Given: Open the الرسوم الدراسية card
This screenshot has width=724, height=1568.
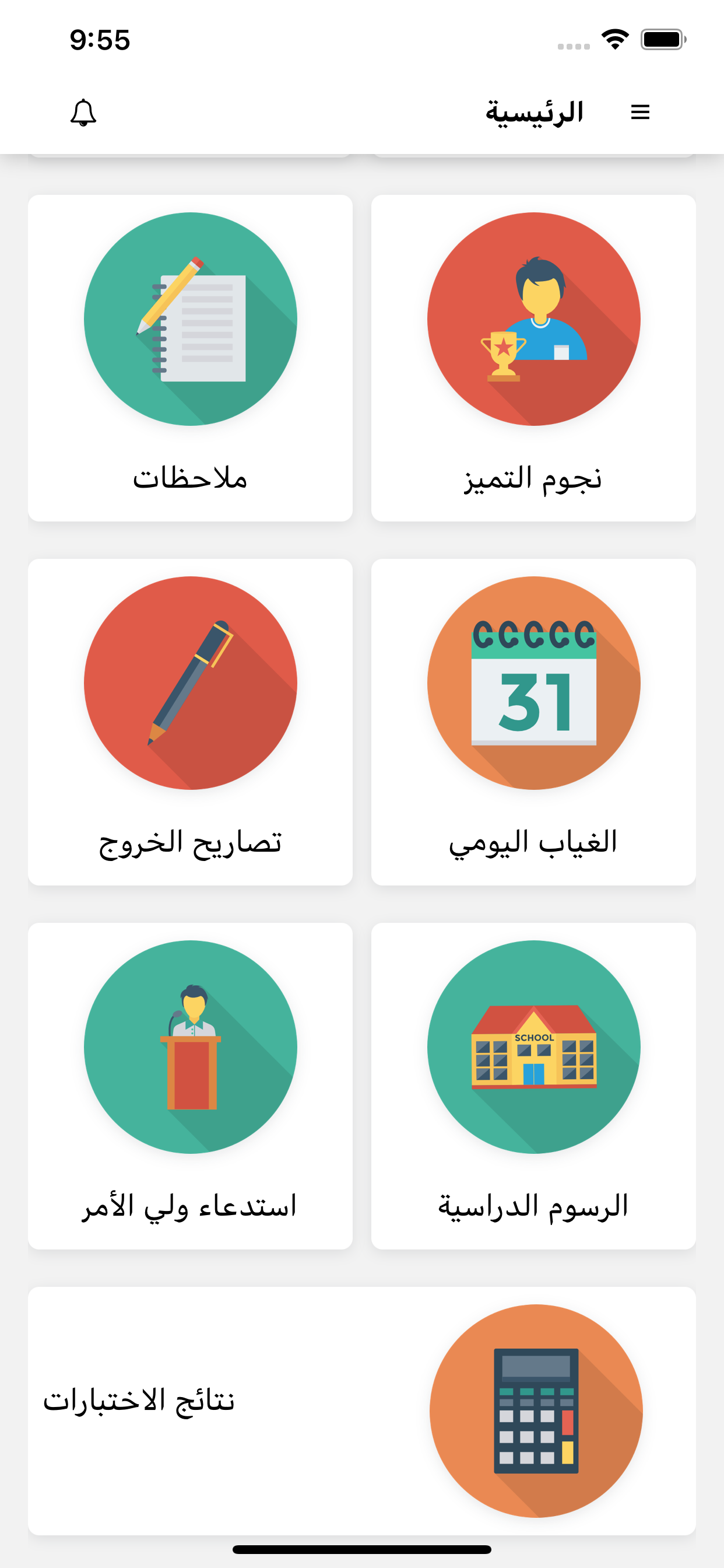Looking at the screenshot, I should click(x=533, y=1086).
